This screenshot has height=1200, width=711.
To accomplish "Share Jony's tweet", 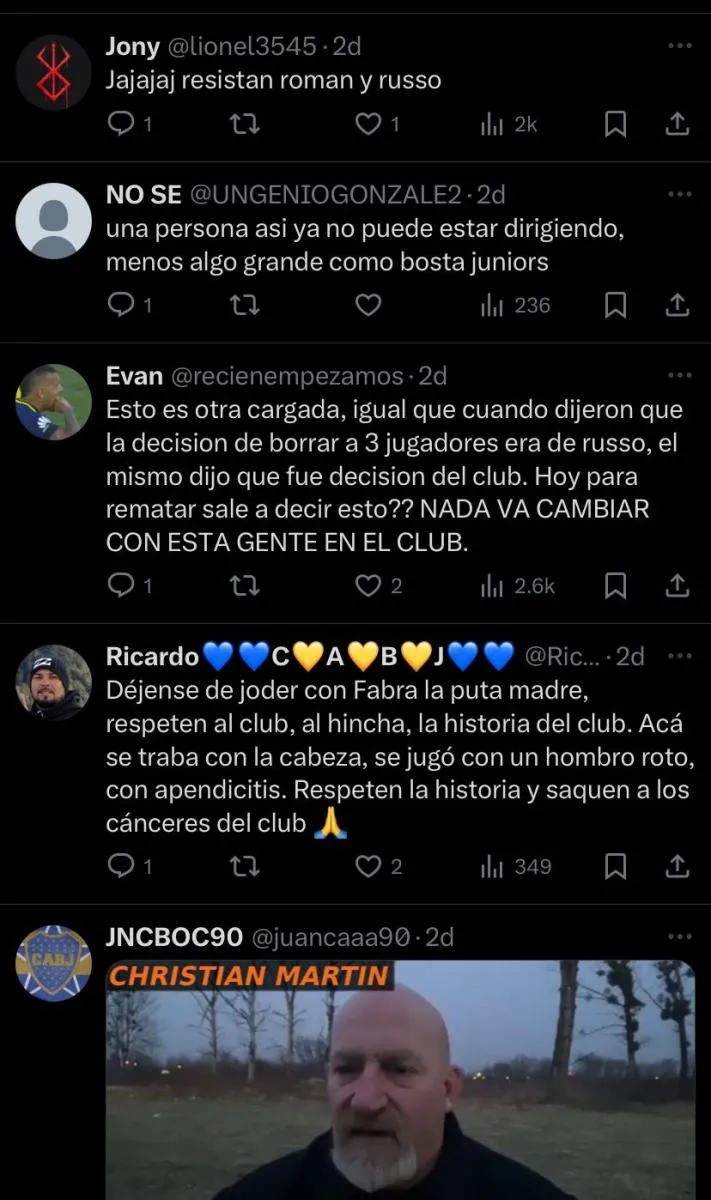I will coord(677,124).
